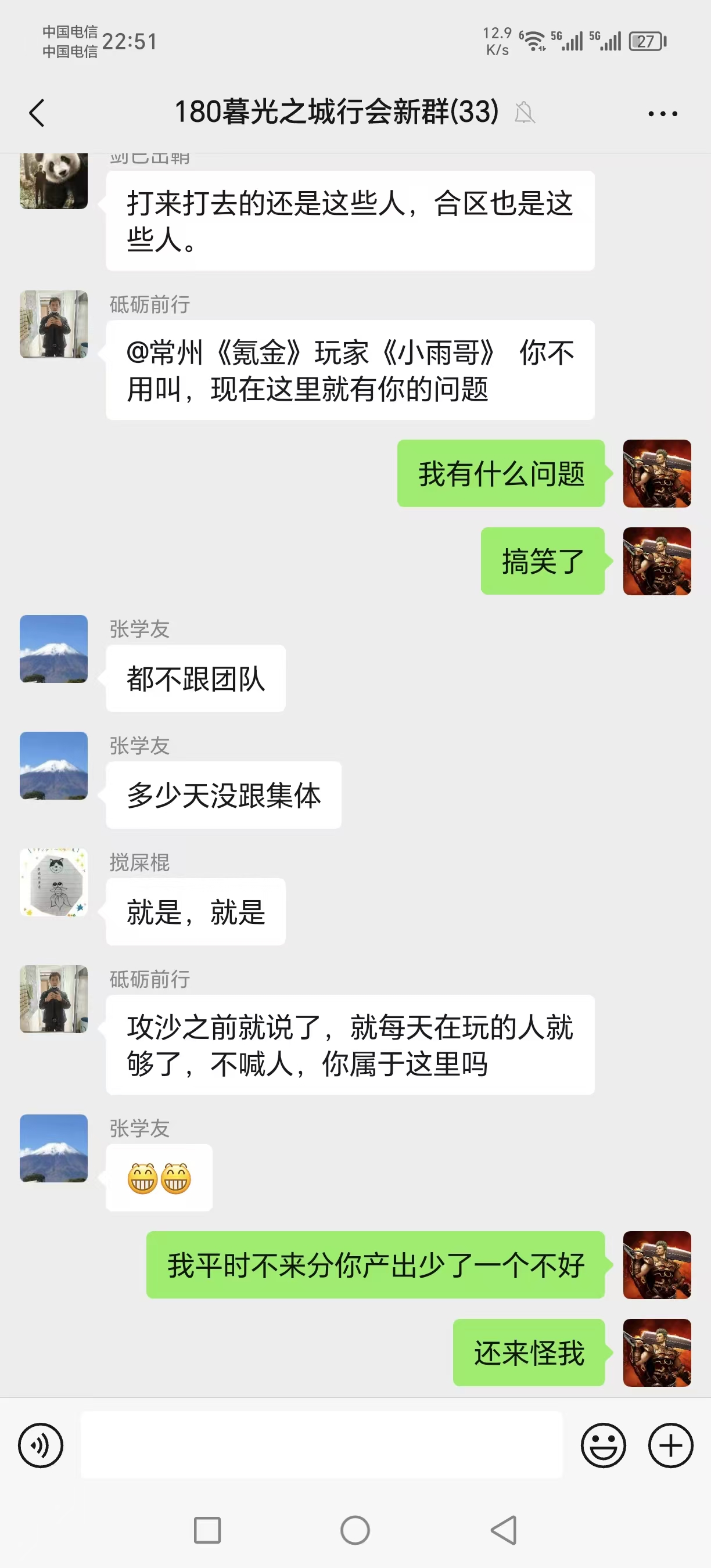Open the emoji picker
This screenshot has height=1568, width=711.
604,1445
